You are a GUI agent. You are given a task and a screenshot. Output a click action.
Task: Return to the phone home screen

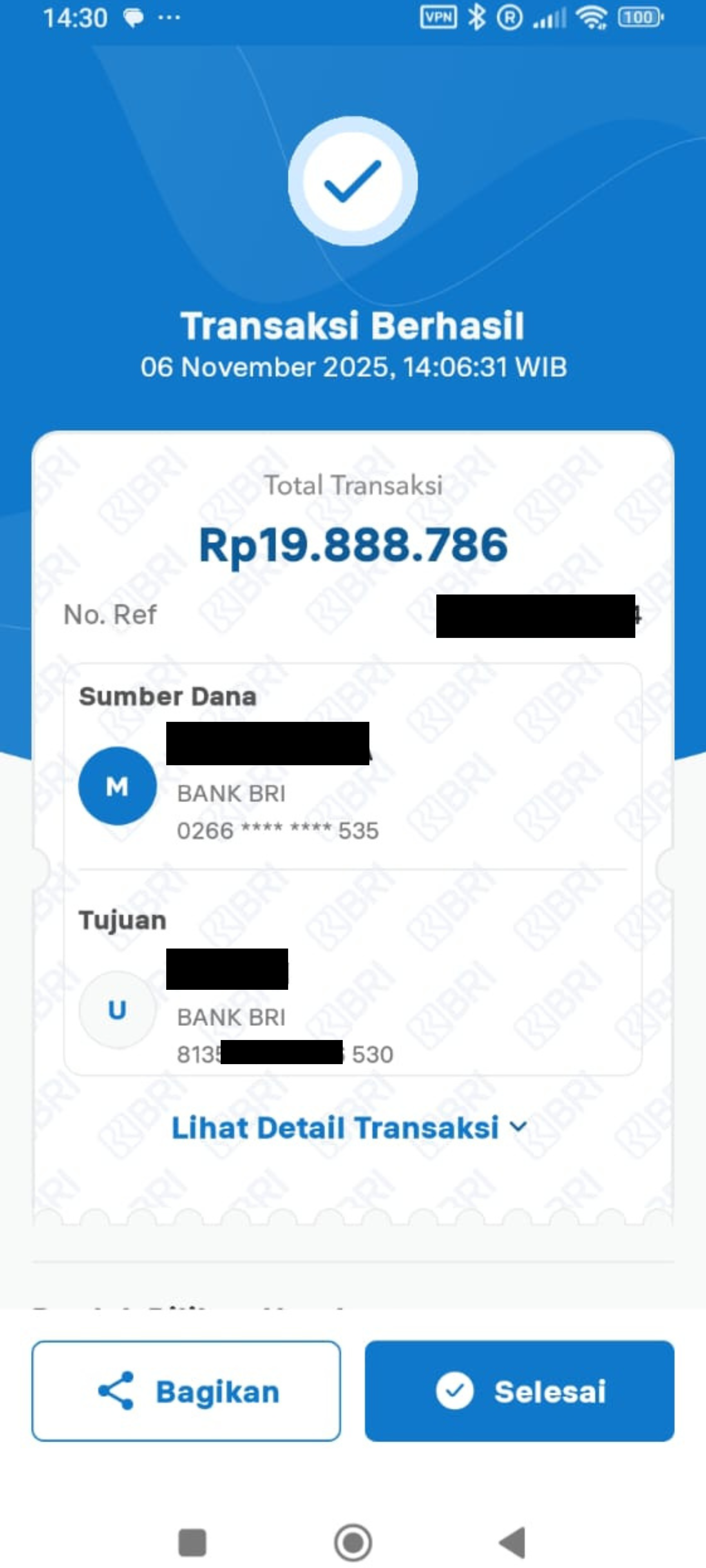point(353,1542)
